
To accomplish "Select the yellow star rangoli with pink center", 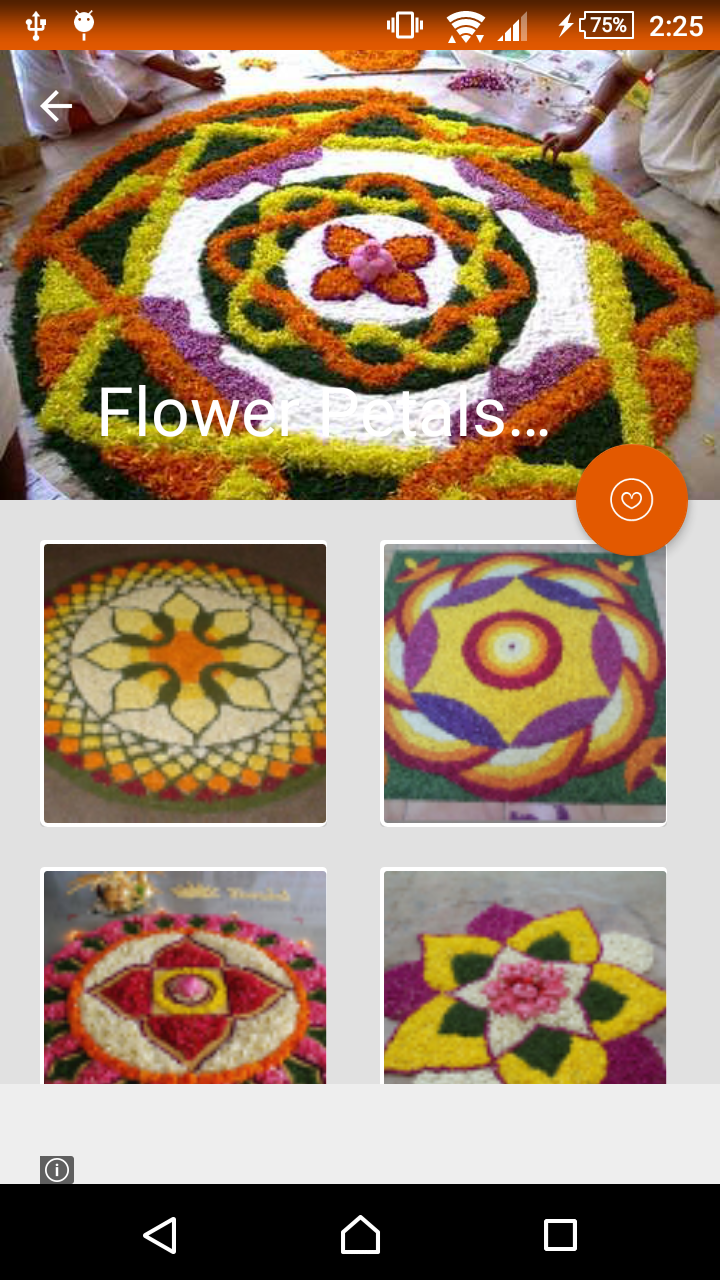I will (524, 976).
